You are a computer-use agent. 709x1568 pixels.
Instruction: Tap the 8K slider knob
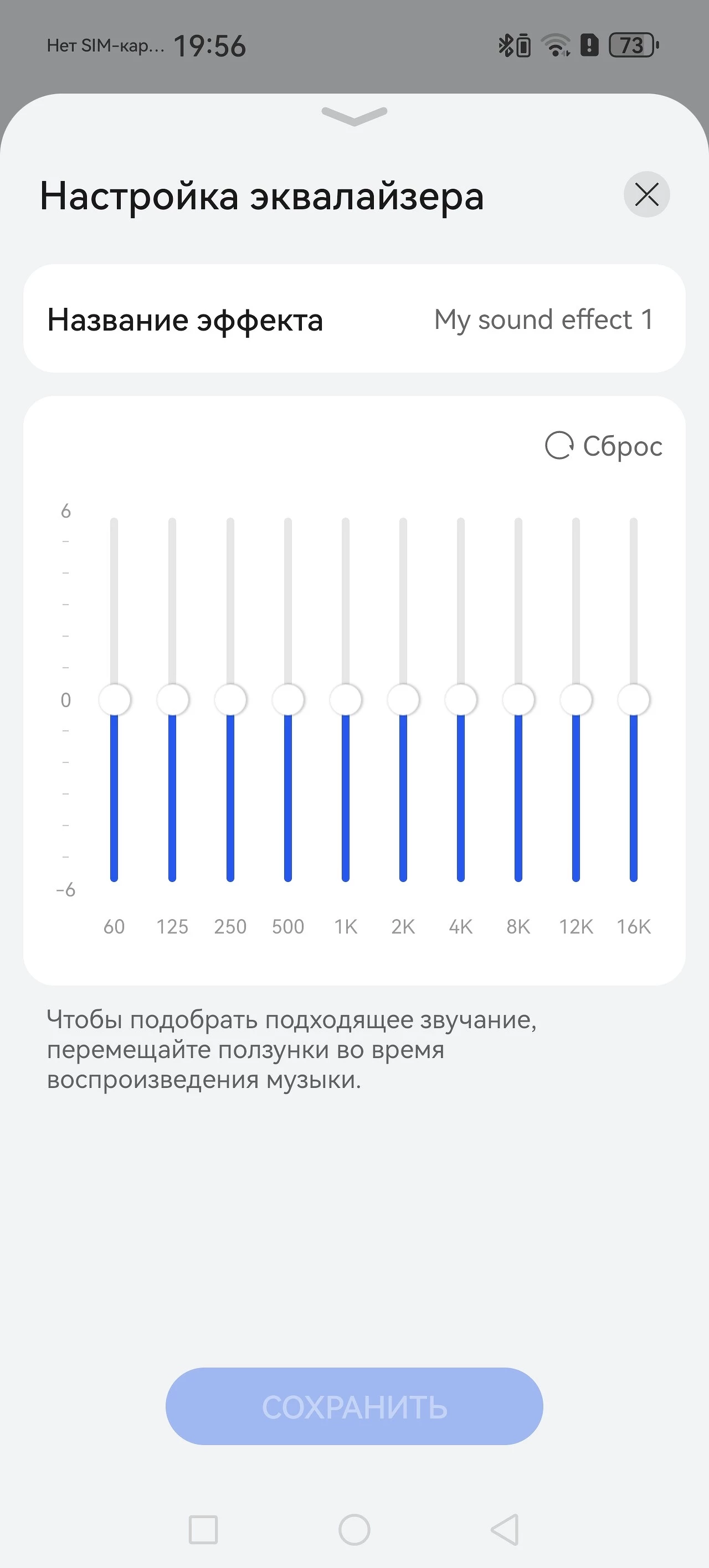pos(518,699)
